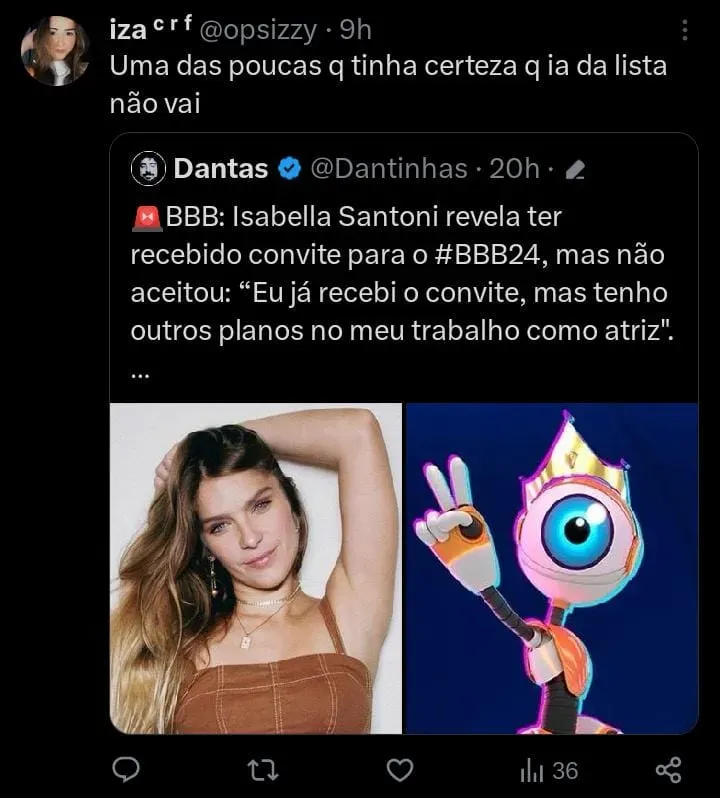Open the BBB robot mascot image
The height and width of the screenshot is (798, 720).
tap(551, 567)
